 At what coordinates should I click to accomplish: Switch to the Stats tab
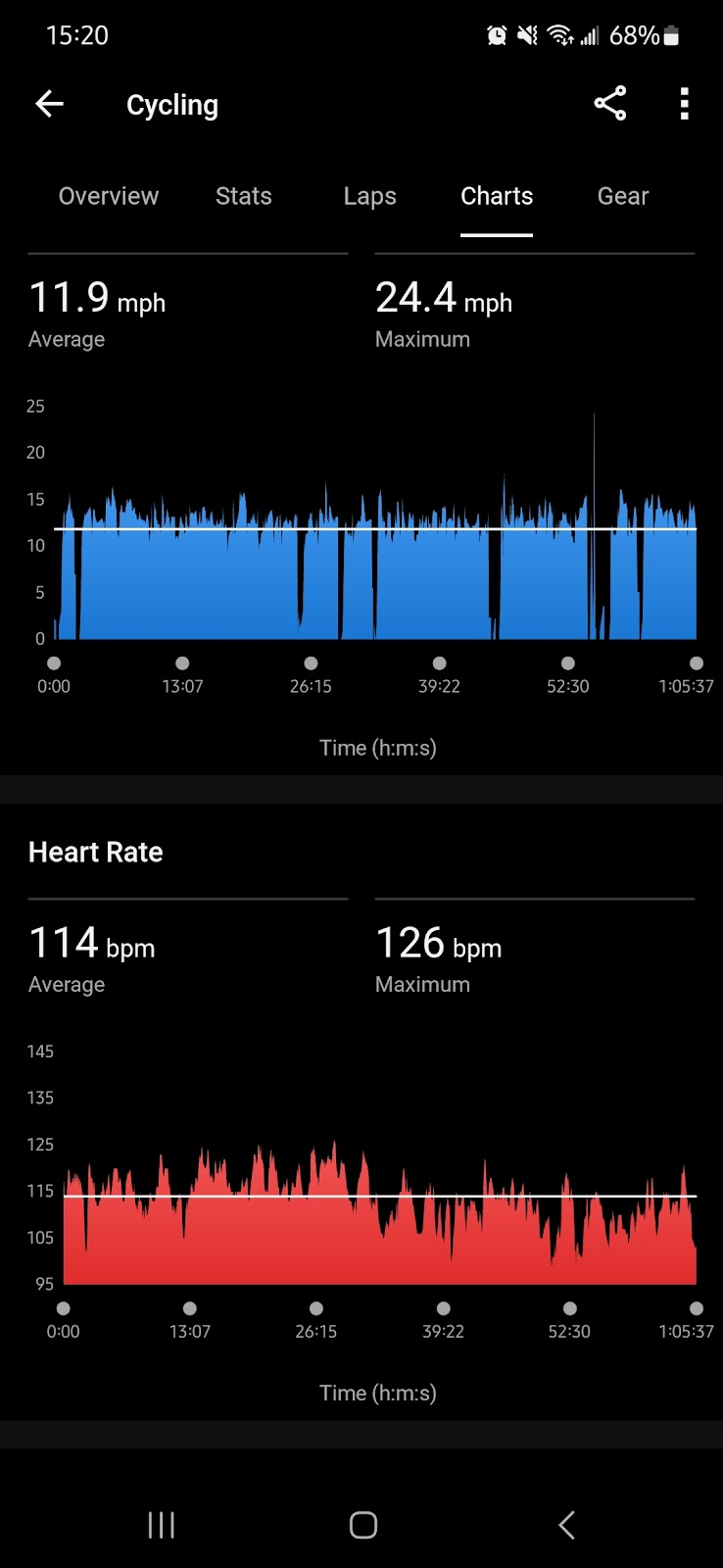(243, 196)
